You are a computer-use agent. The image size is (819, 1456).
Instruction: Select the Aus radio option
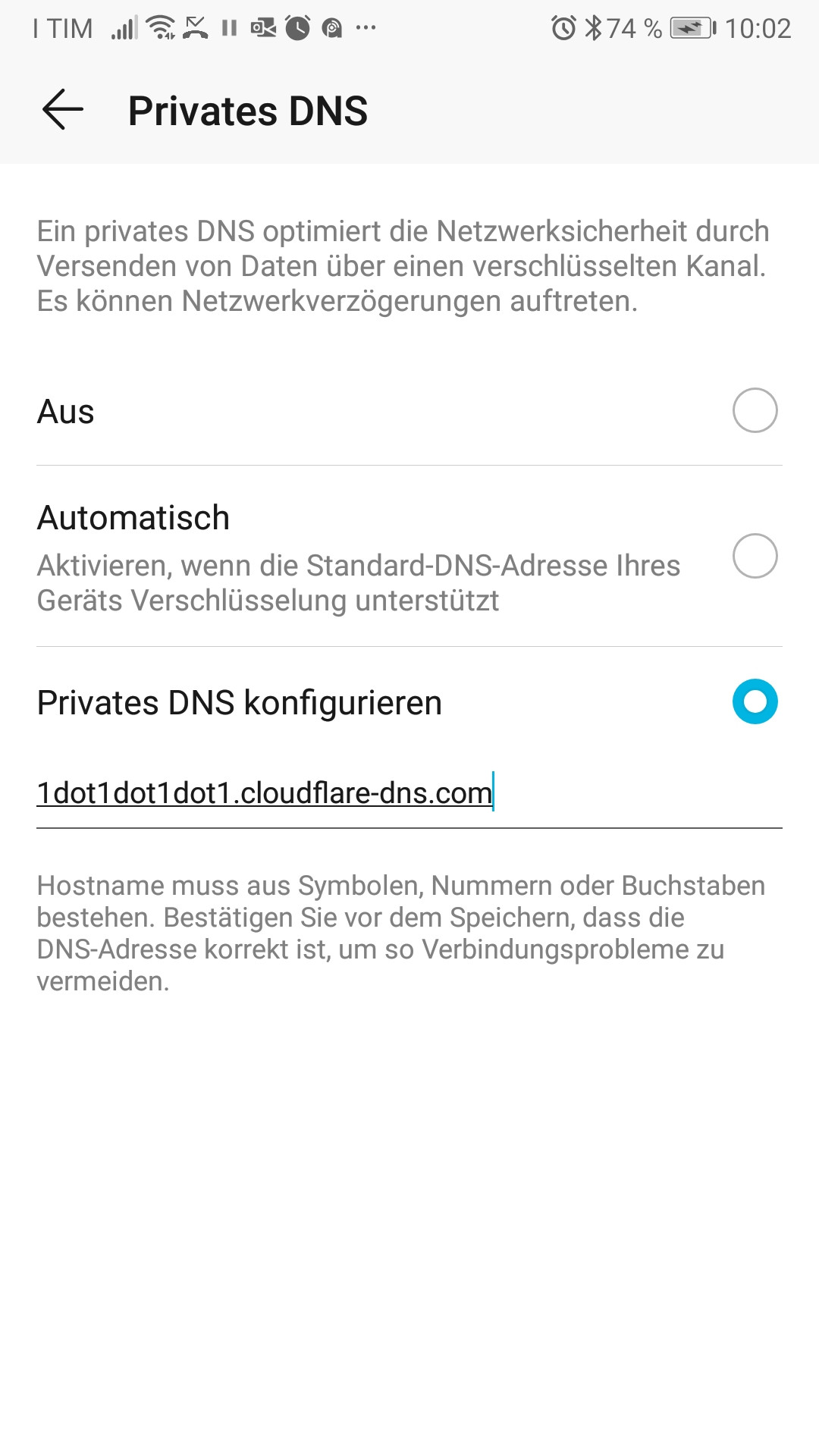(x=755, y=410)
